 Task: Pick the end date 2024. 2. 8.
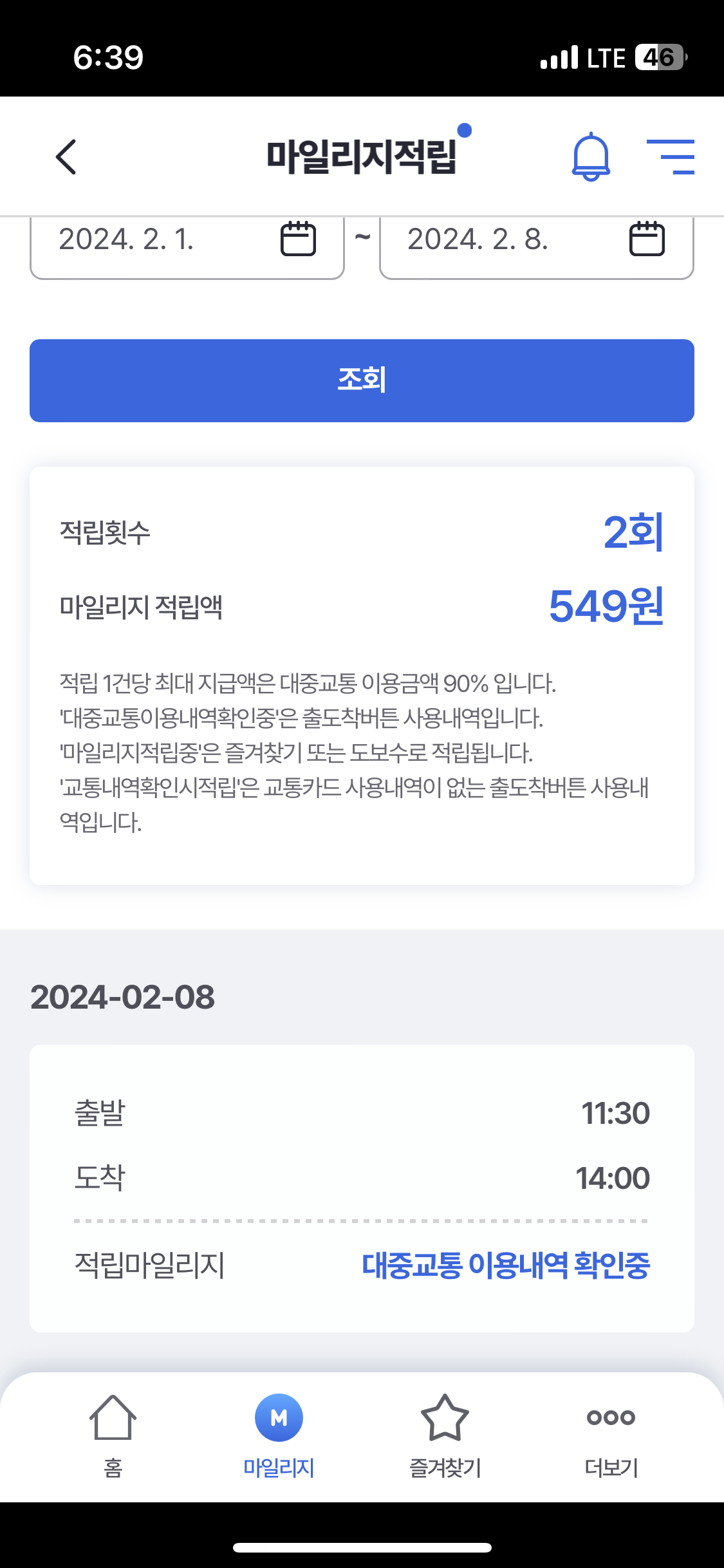coord(537,248)
